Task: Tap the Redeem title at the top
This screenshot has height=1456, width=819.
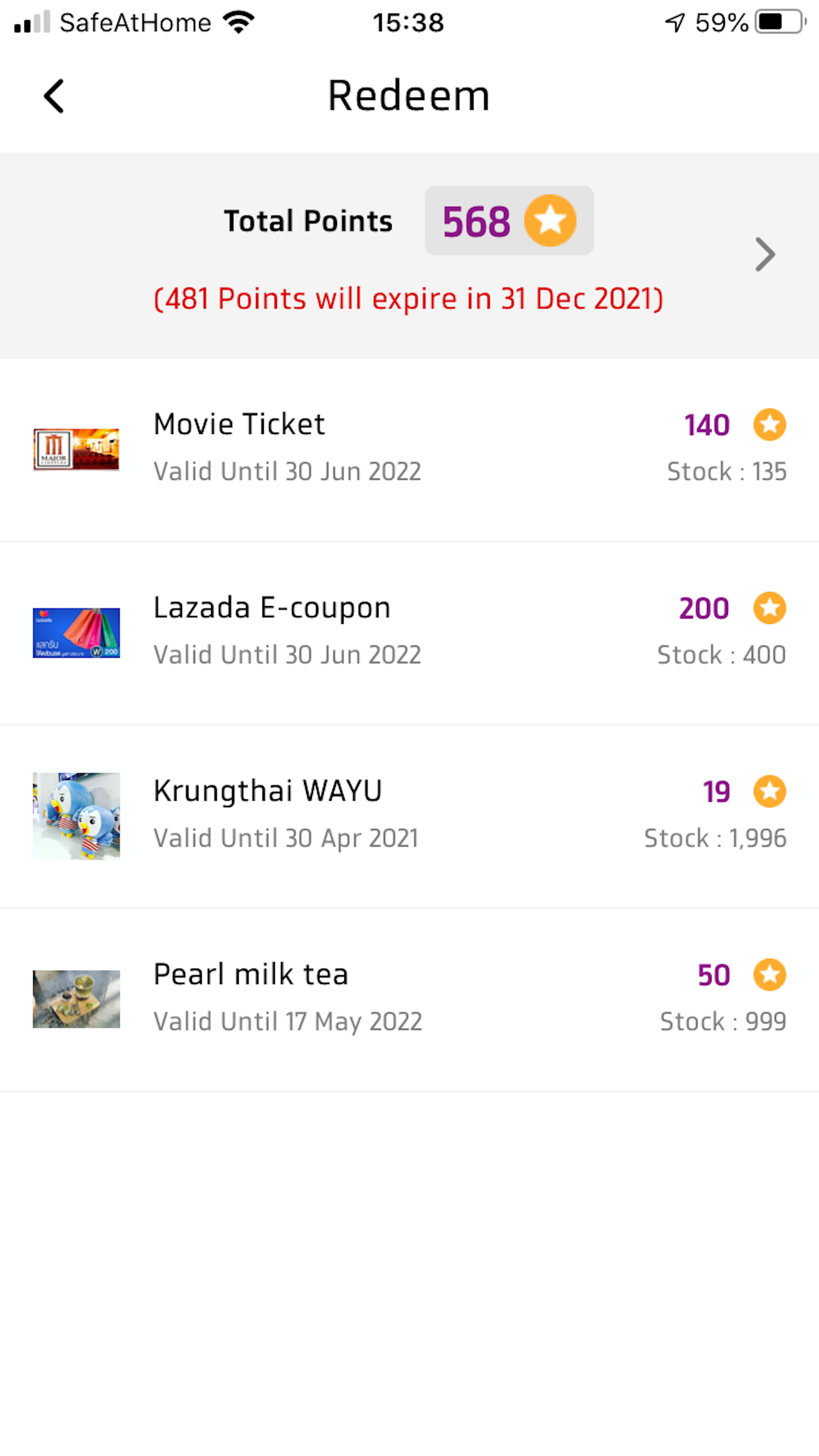Action: point(409,94)
